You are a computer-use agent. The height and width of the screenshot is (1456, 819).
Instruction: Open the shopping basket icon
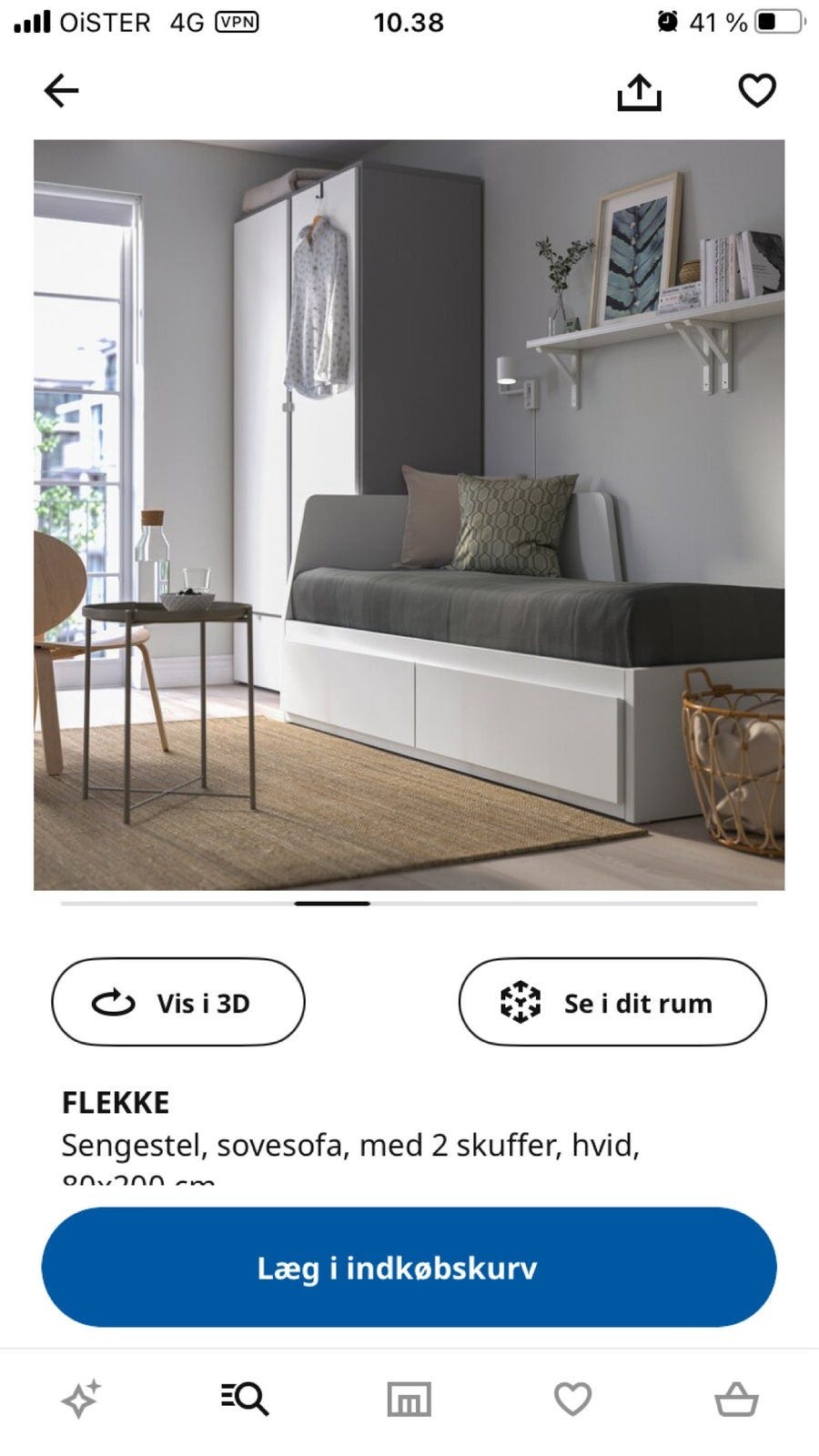(x=737, y=1399)
